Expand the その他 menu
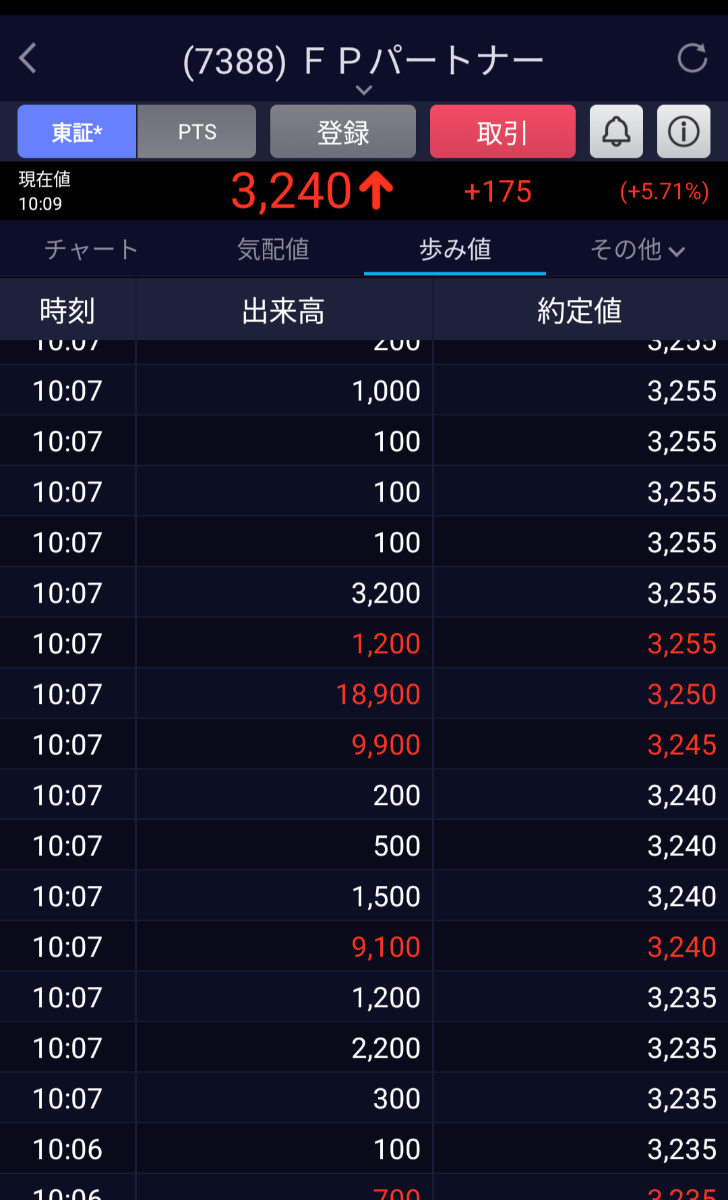Screen dimensions: 728x1200 (637, 250)
